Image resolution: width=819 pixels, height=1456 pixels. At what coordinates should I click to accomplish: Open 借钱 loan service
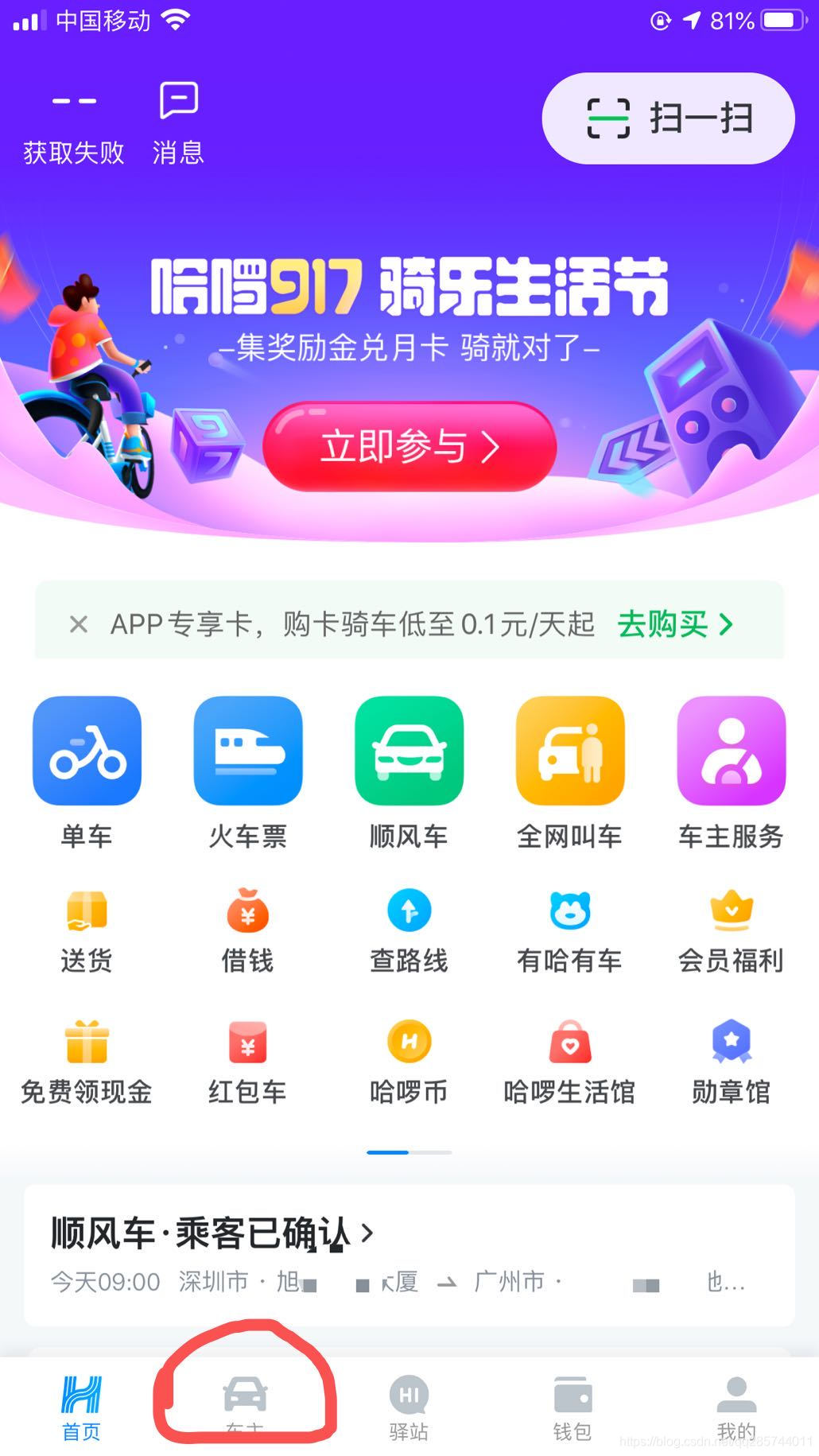[247, 930]
